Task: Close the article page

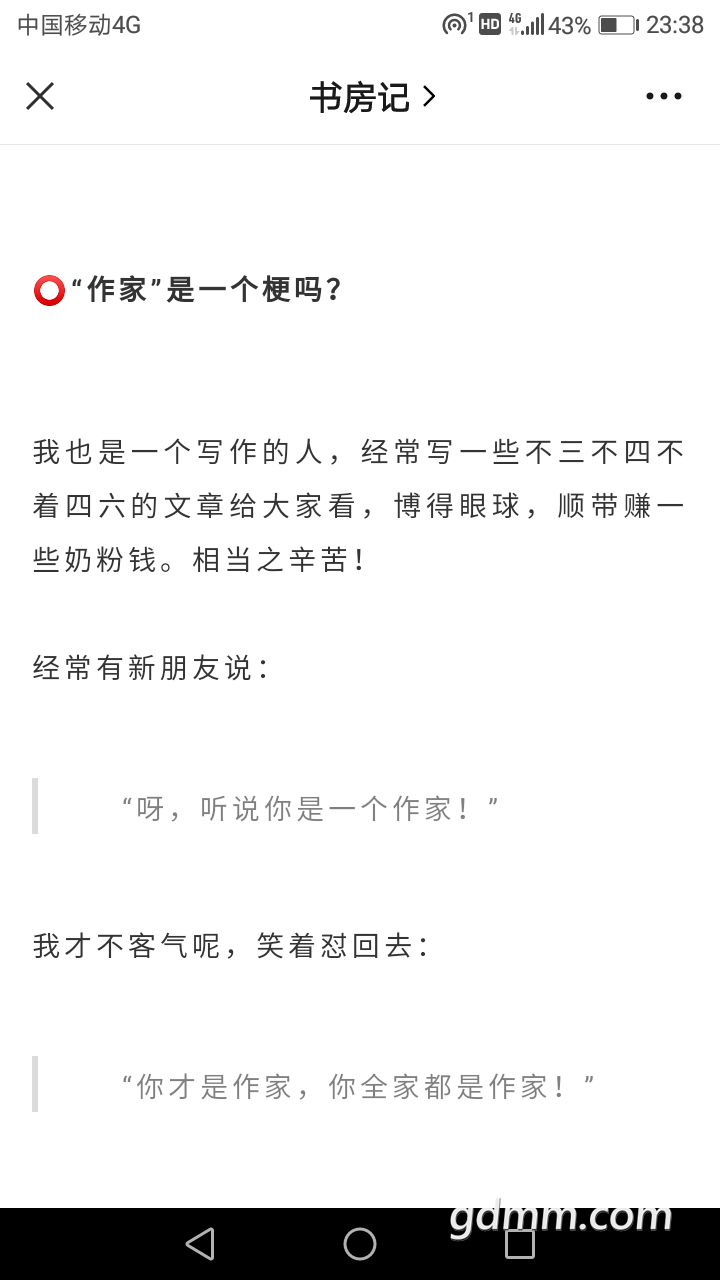Action: [40, 96]
